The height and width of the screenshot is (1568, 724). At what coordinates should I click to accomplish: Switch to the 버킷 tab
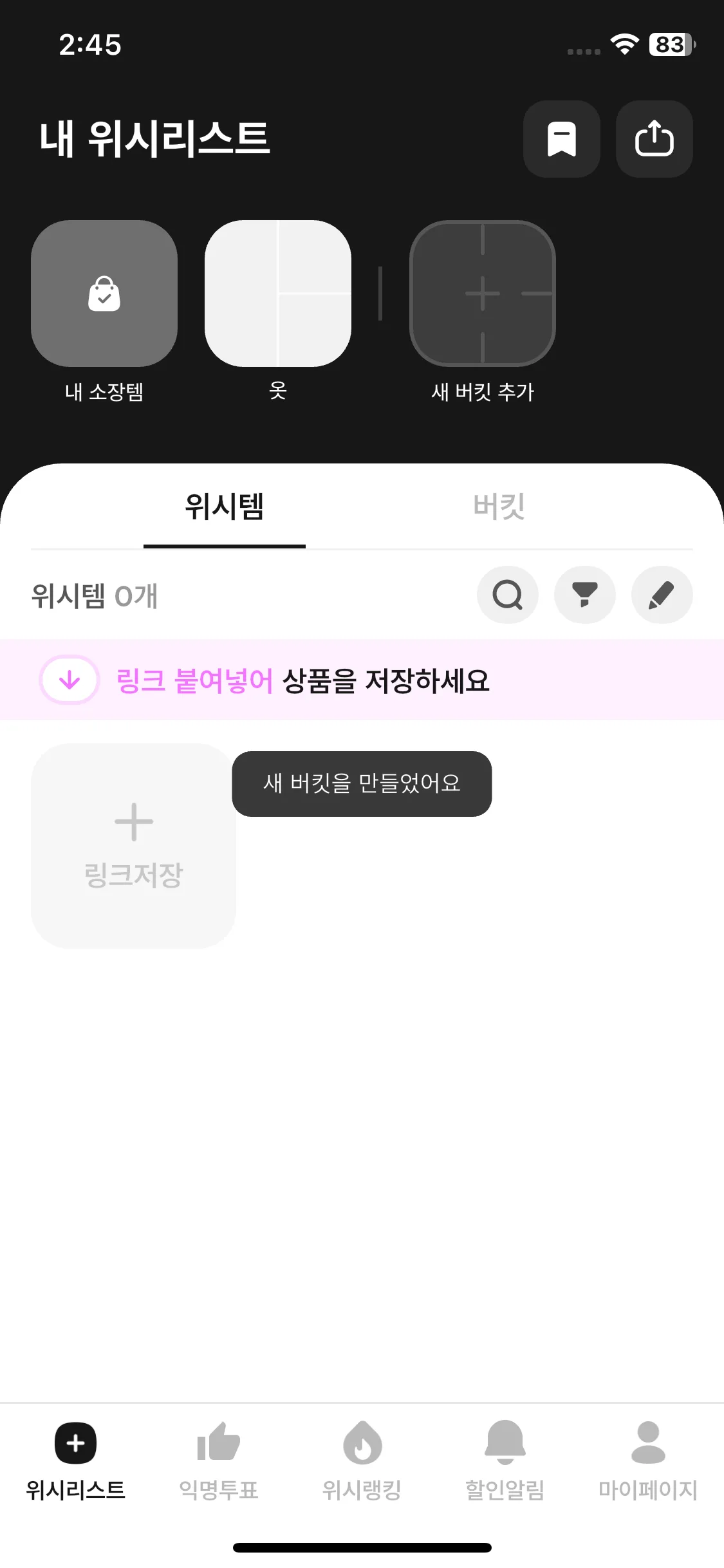499,507
